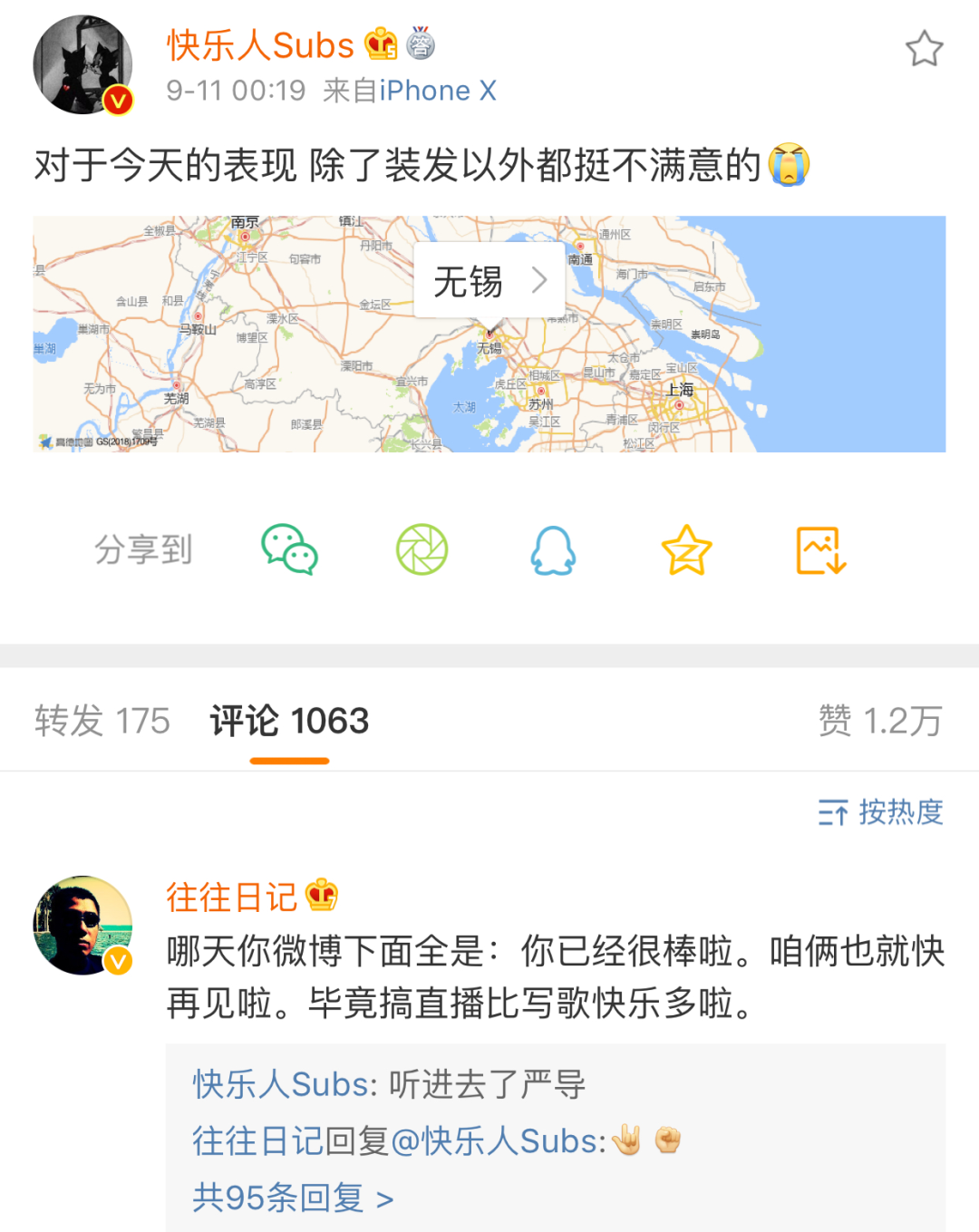Open the 评论 tab
The width and height of the screenshot is (979, 1232).
tap(288, 719)
